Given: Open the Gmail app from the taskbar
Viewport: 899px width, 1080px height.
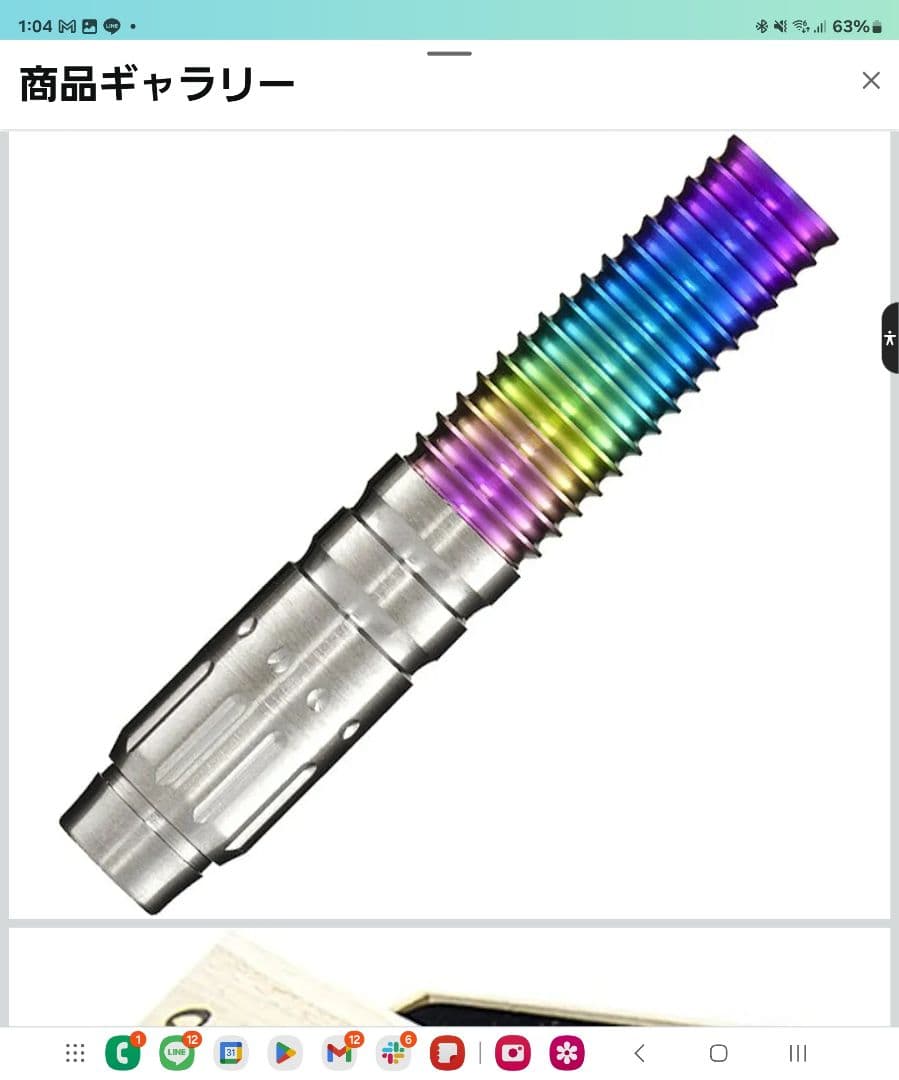Looking at the screenshot, I should click(x=337, y=1052).
